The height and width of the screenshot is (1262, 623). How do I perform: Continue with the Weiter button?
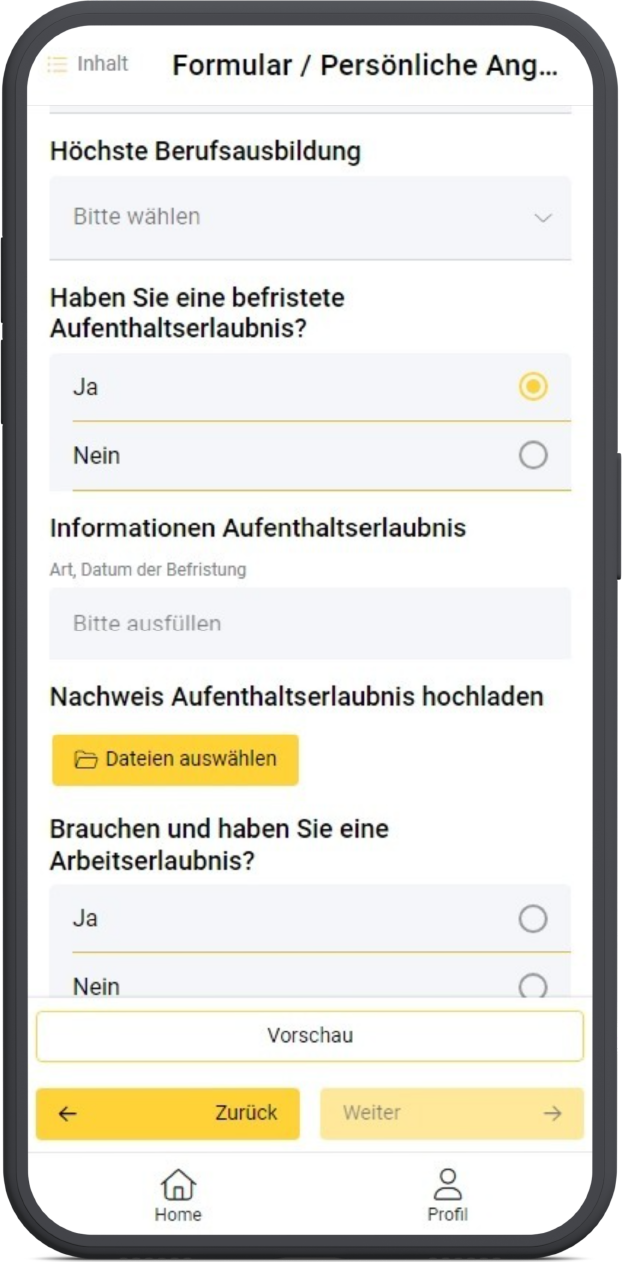pyautogui.click(x=452, y=1114)
